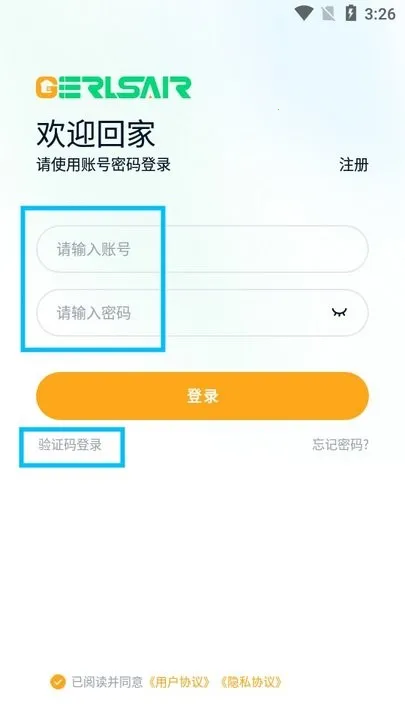
Task: Open 忘记密码? to reset password
Action: 340,444
